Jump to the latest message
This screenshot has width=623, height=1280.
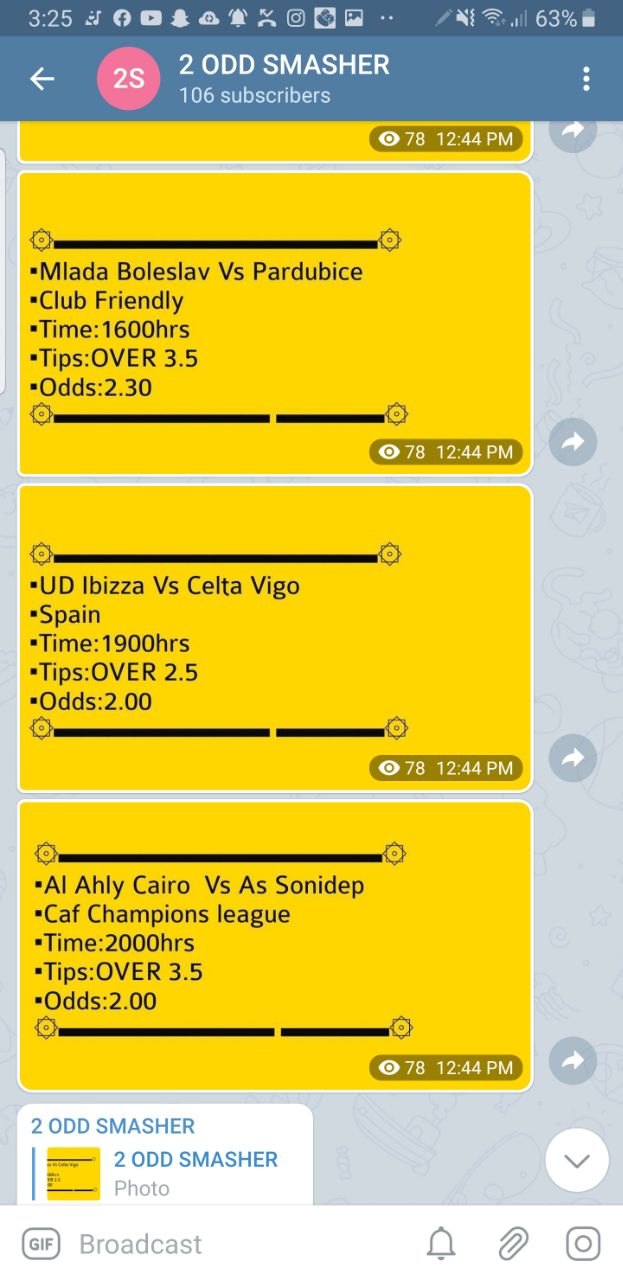(577, 1160)
